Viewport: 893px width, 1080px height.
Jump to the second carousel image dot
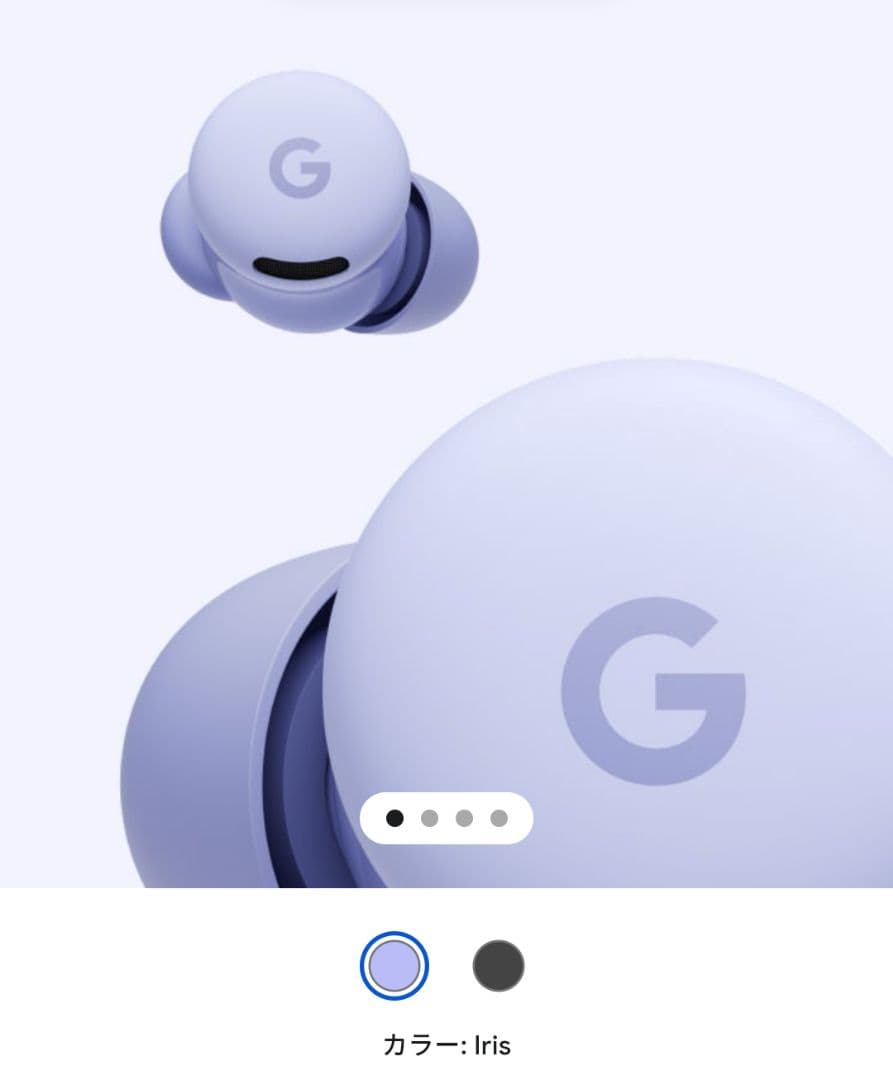(x=430, y=819)
